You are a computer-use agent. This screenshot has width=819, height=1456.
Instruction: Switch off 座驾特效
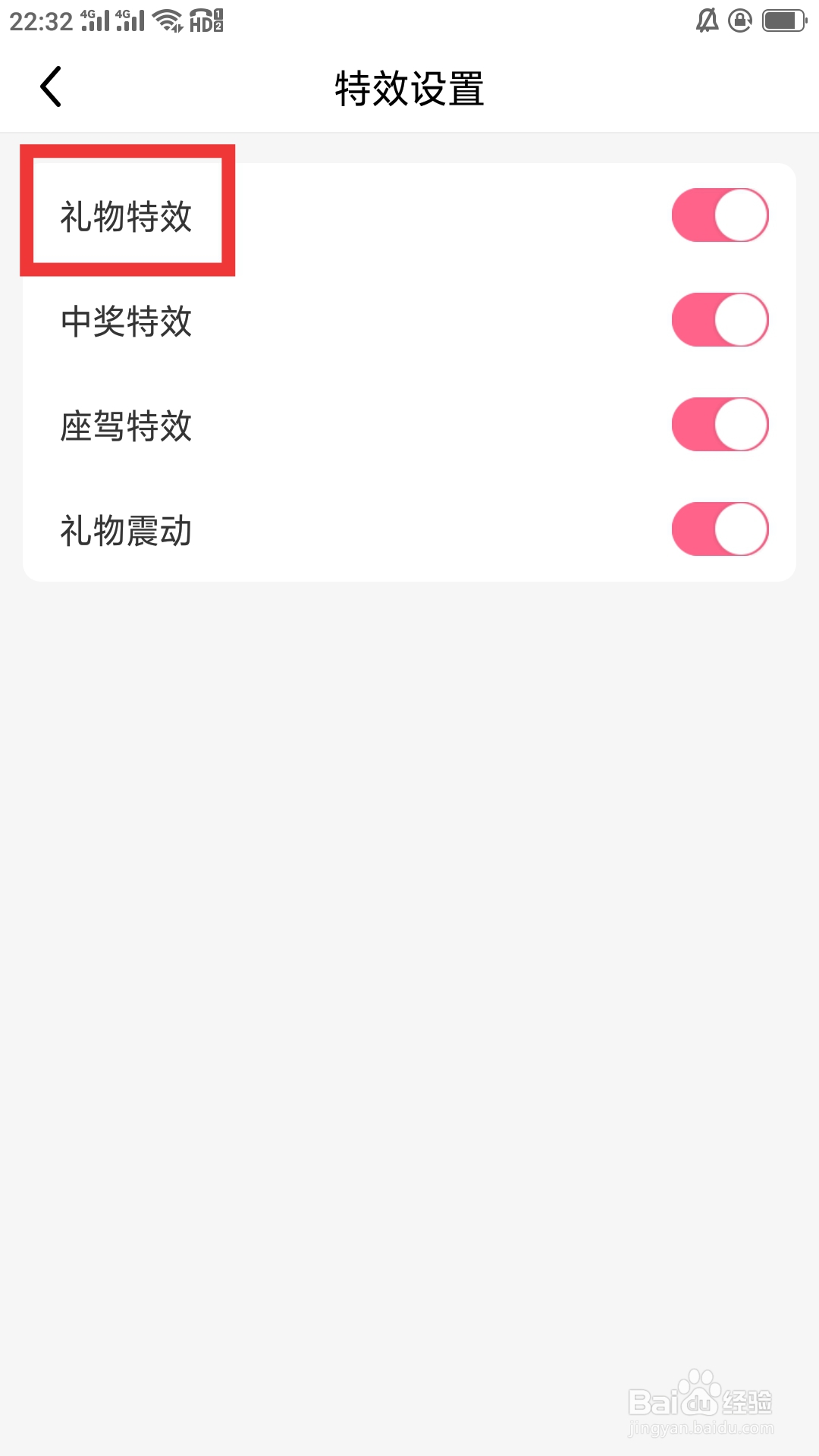[720, 425]
